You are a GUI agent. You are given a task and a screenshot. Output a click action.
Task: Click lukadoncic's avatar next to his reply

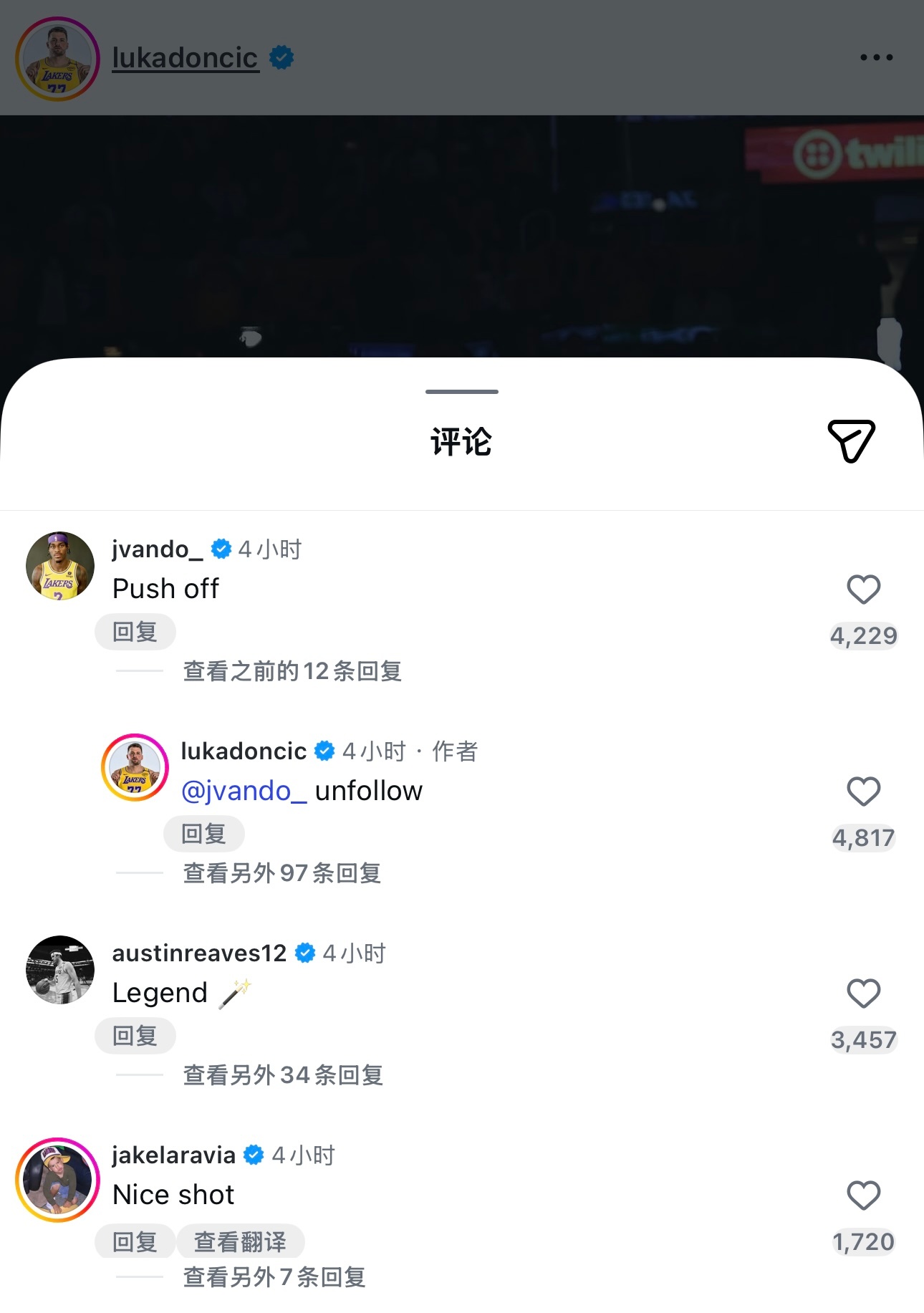click(x=135, y=766)
